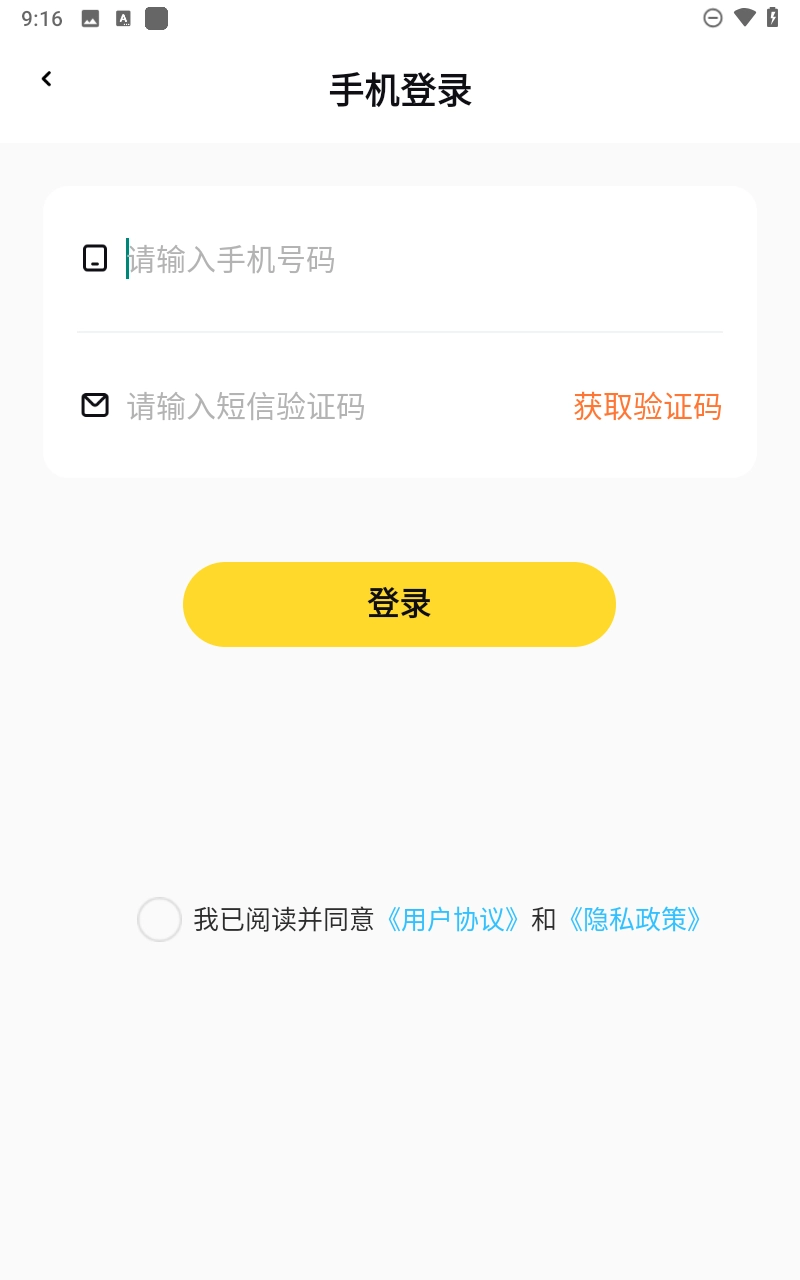The image size is (800, 1280).
Task: Click the 9:16 clock in status bar
Action: [41, 17]
